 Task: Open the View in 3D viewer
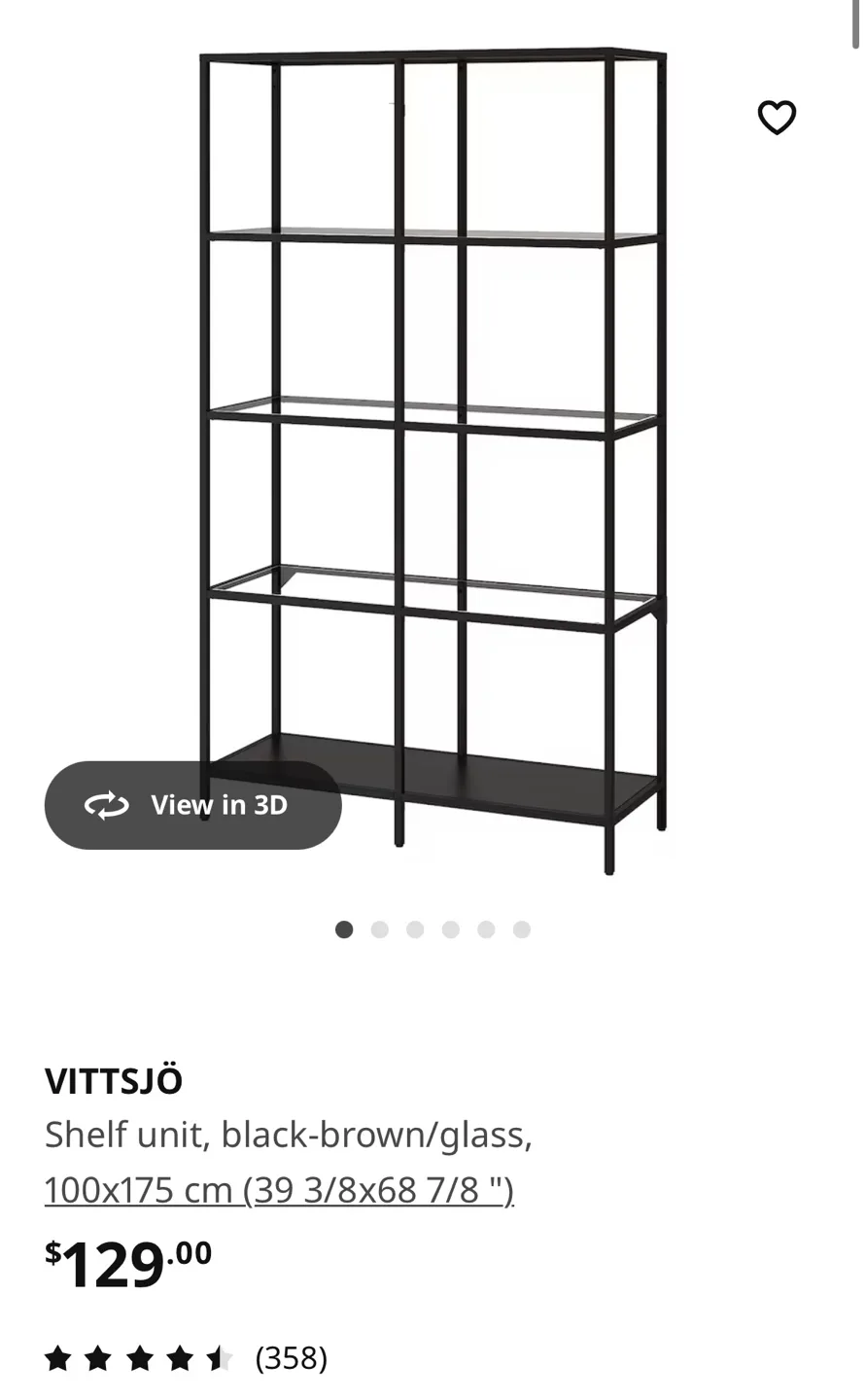[192, 805]
